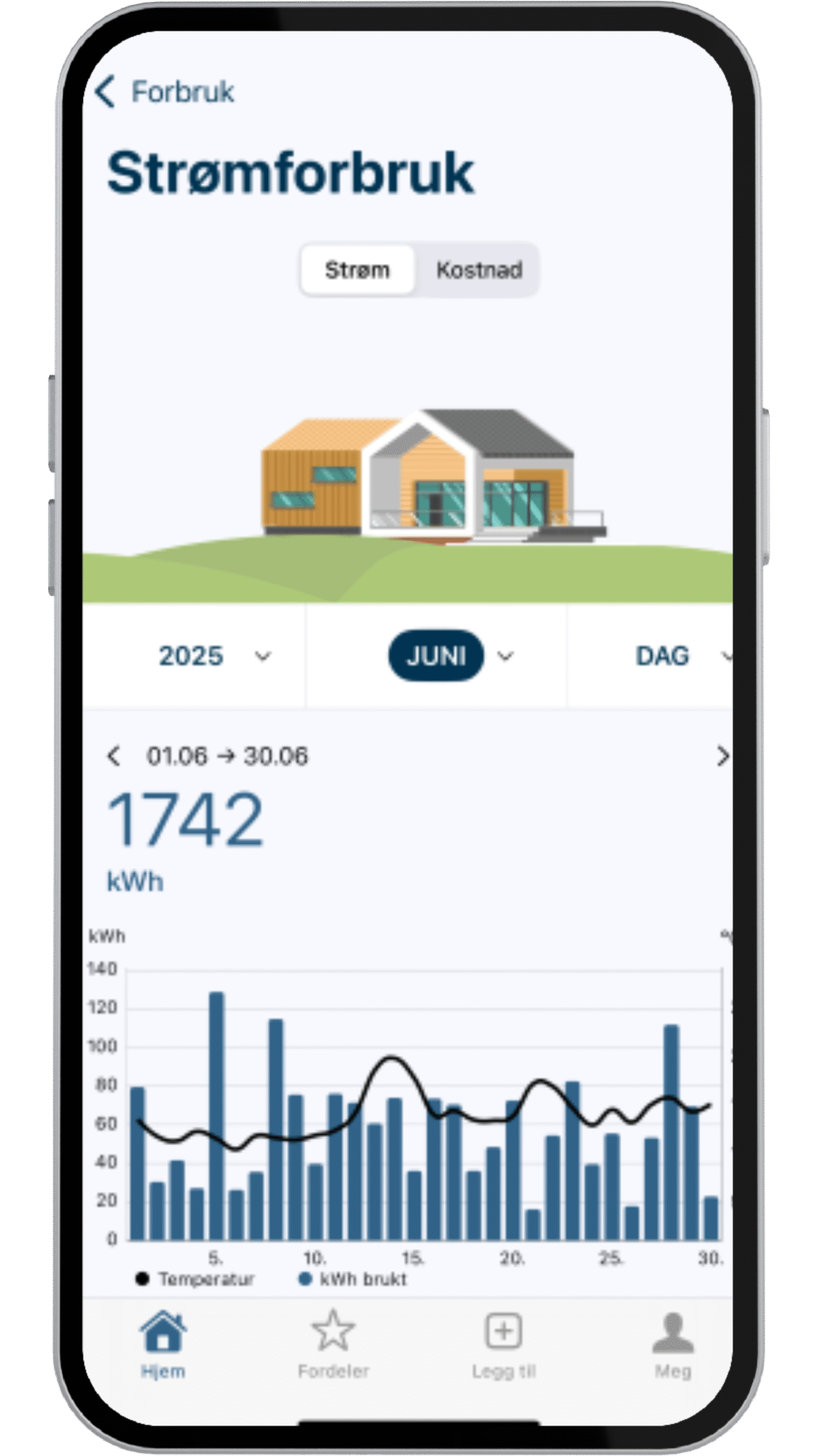Open the Meg profile tab
This screenshot has width=819, height=1456.
[673, 1345]
